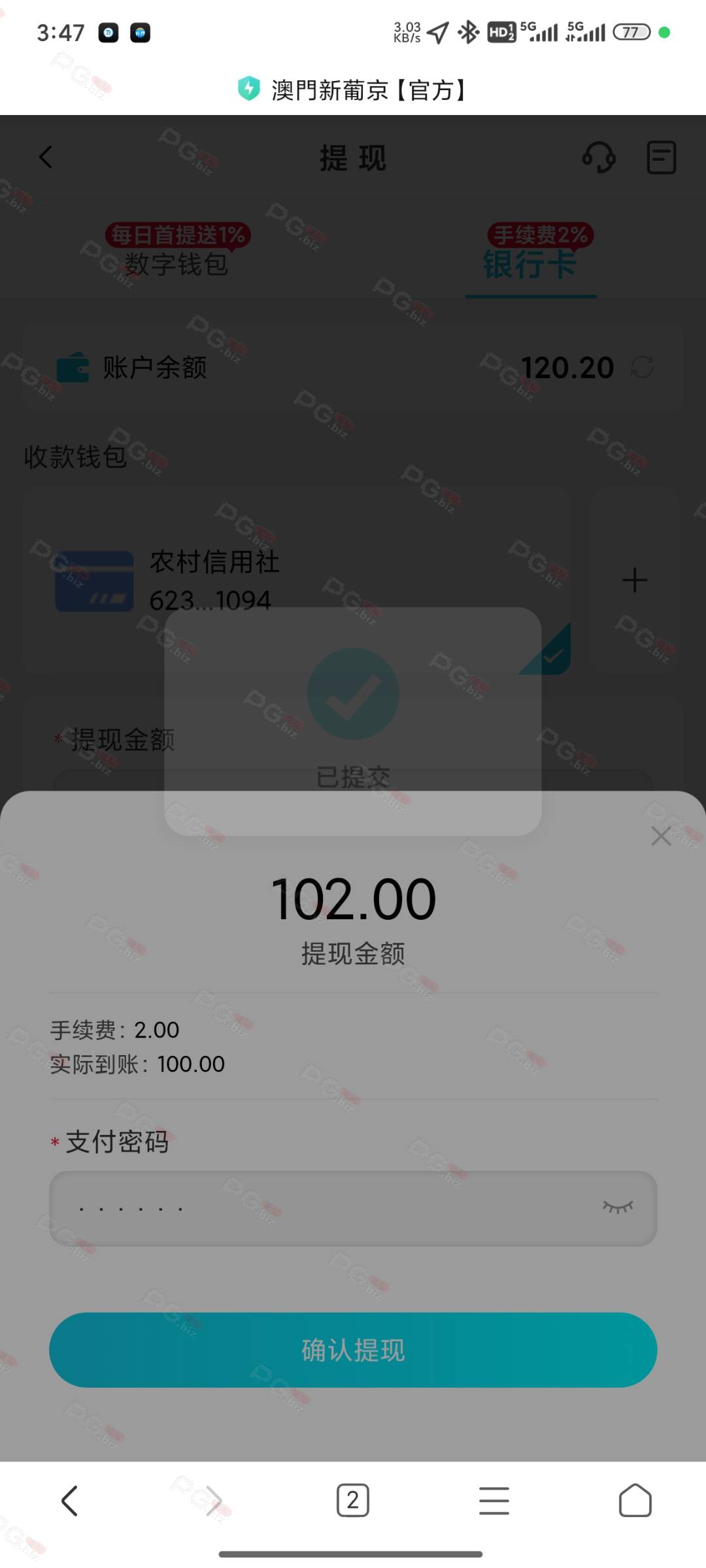Viewport: 706px width, 1568px height.
Task: Close the withdrawal confirmation sheet
Action: pyautogui.click(x=661, y=836)
